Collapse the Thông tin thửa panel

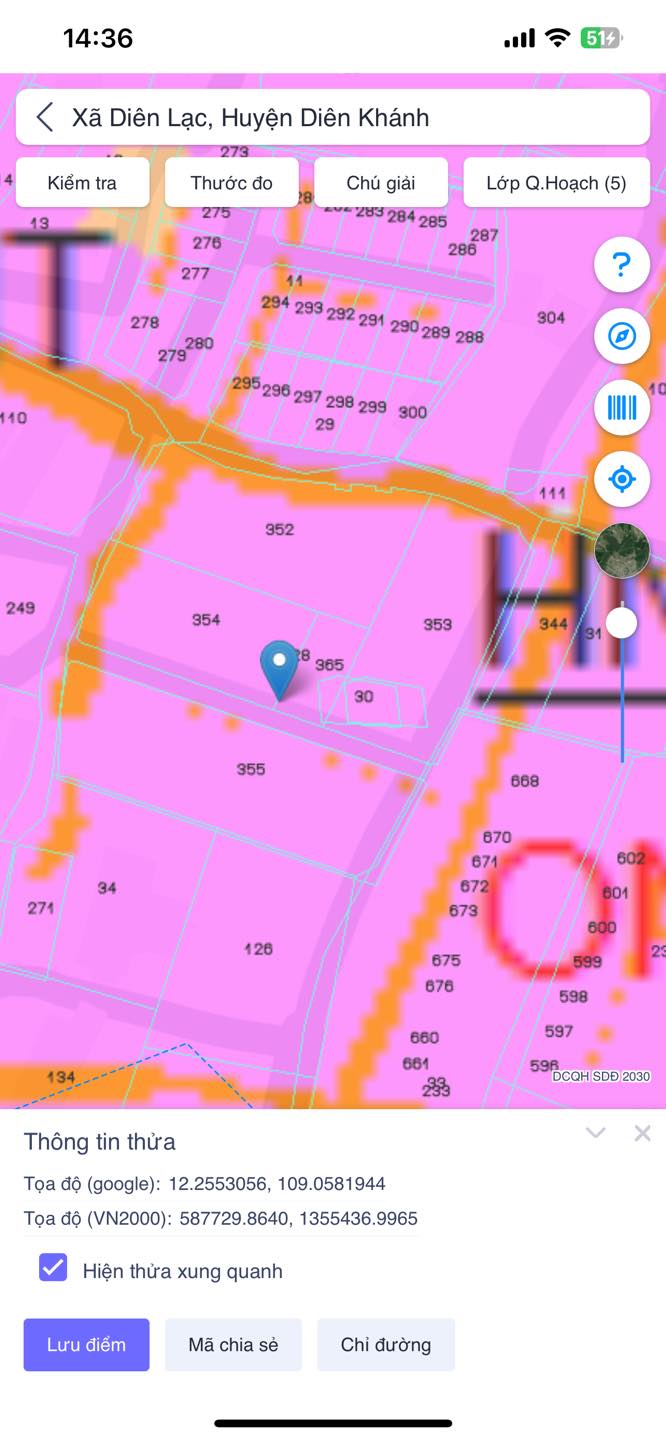[596, 1133]
